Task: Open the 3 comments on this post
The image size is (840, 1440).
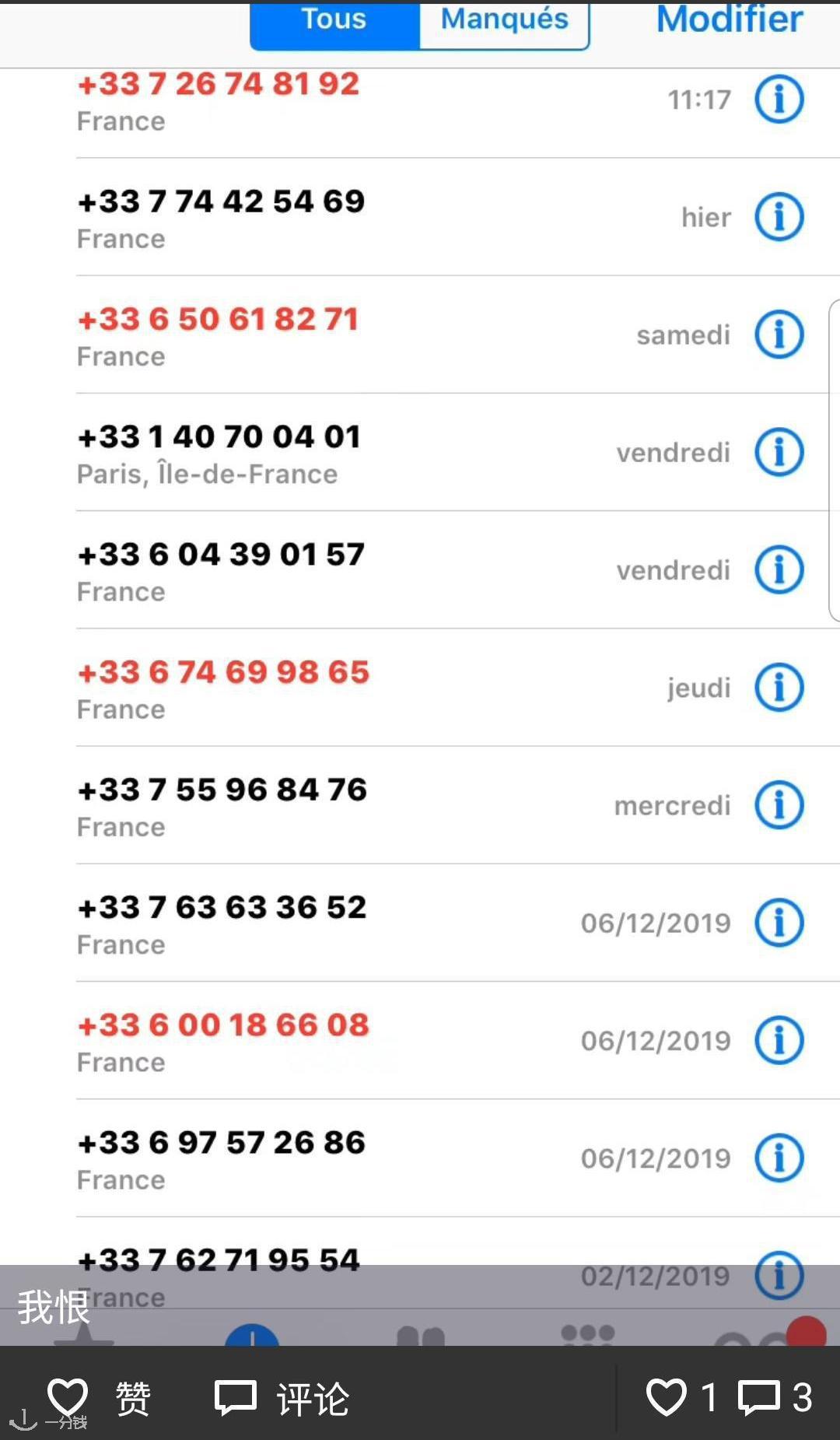Action: (x=775, y=1396)
